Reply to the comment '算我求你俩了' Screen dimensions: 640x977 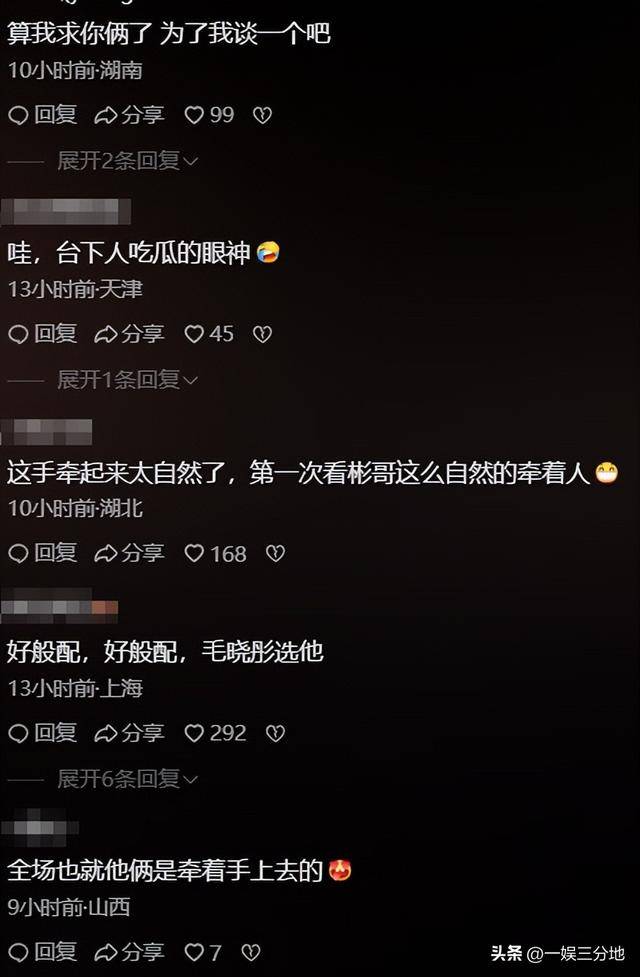tap(43, 115)
